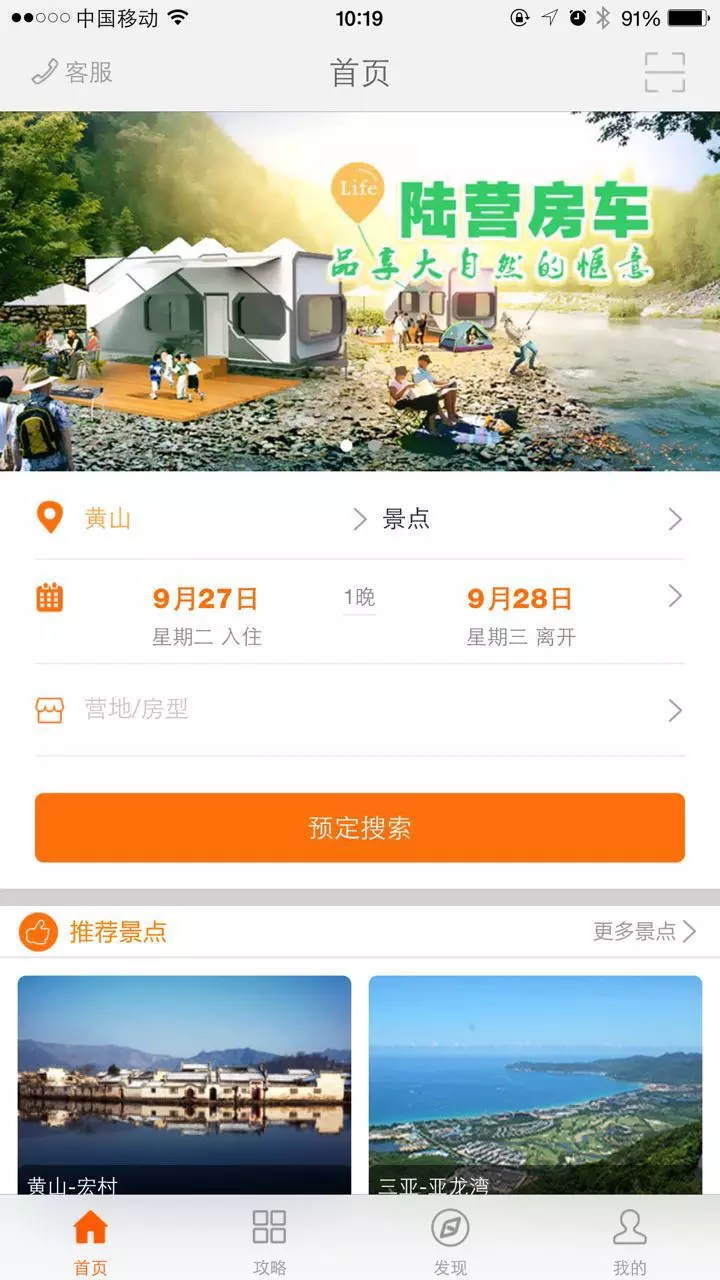The width and height of the screenshot is (720, 1280).
Task: Go to the 首页 tab
Action: coord(90,1240)
